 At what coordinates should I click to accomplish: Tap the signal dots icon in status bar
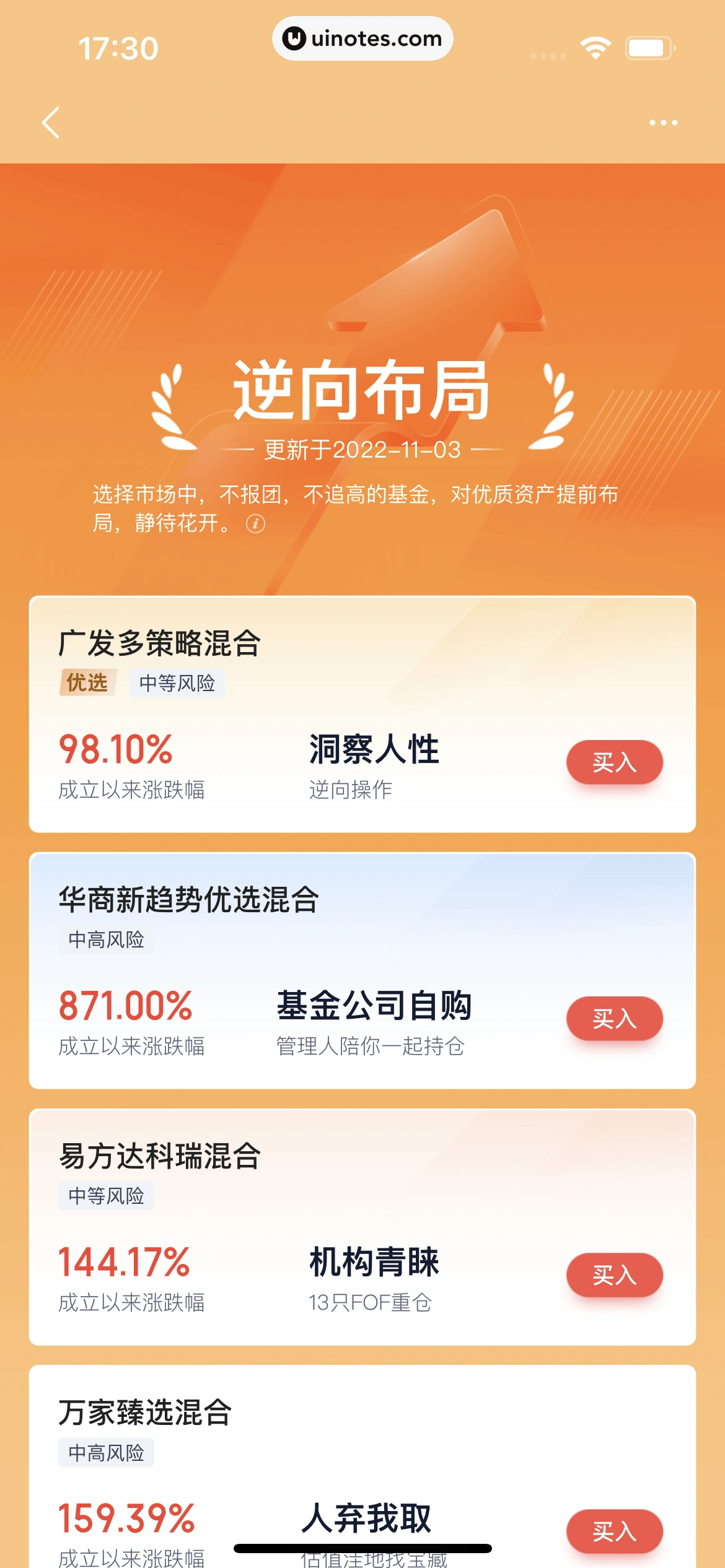(x=548, y=54)
